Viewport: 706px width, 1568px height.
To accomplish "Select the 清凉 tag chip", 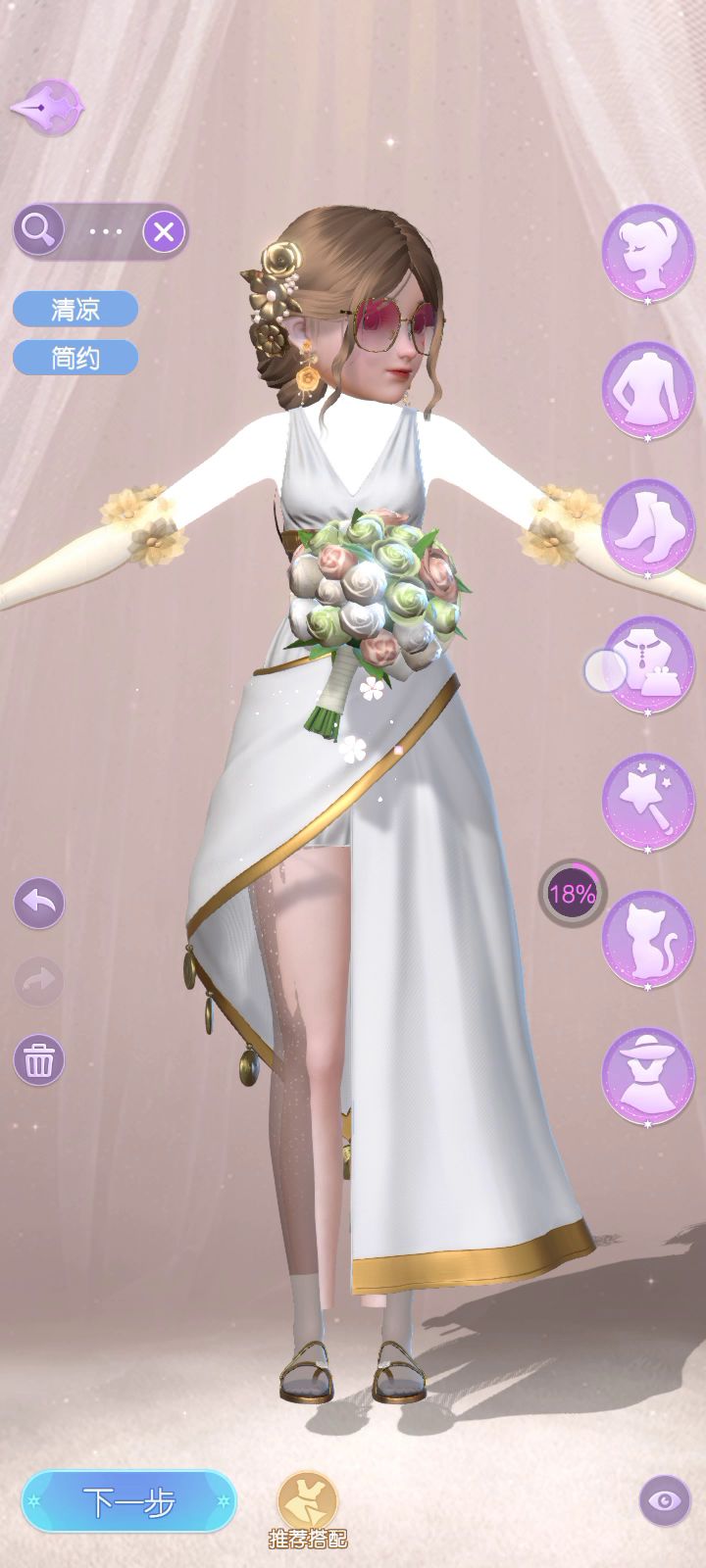I will tap(76, 309).
